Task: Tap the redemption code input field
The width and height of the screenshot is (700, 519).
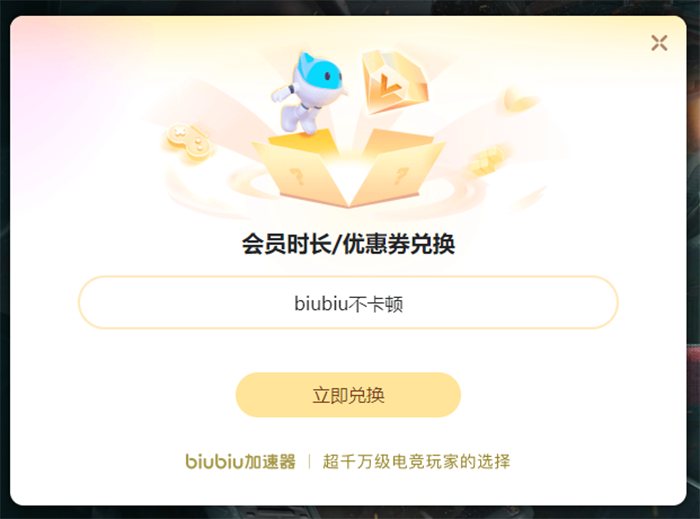Action: click(348, 303)
